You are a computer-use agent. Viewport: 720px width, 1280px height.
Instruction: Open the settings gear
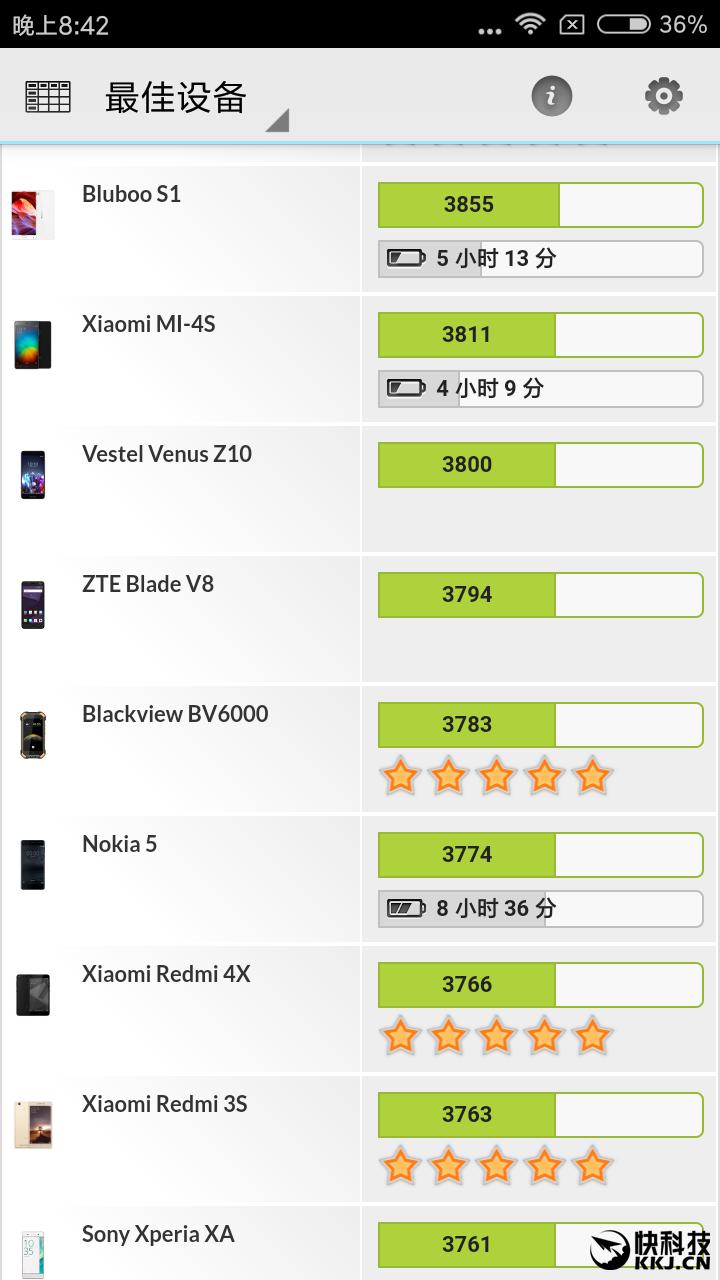663,97
